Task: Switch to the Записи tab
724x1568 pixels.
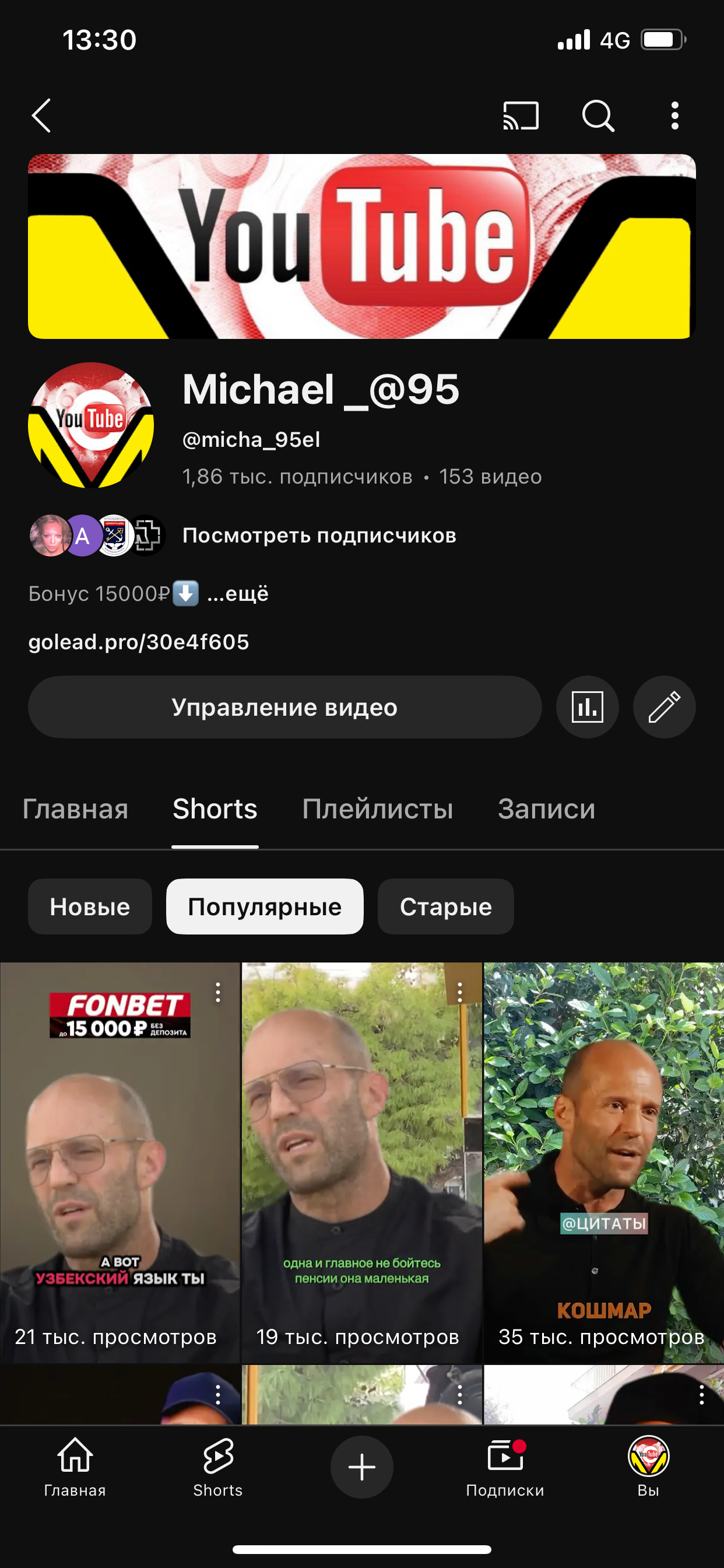Action: (546, 810)
